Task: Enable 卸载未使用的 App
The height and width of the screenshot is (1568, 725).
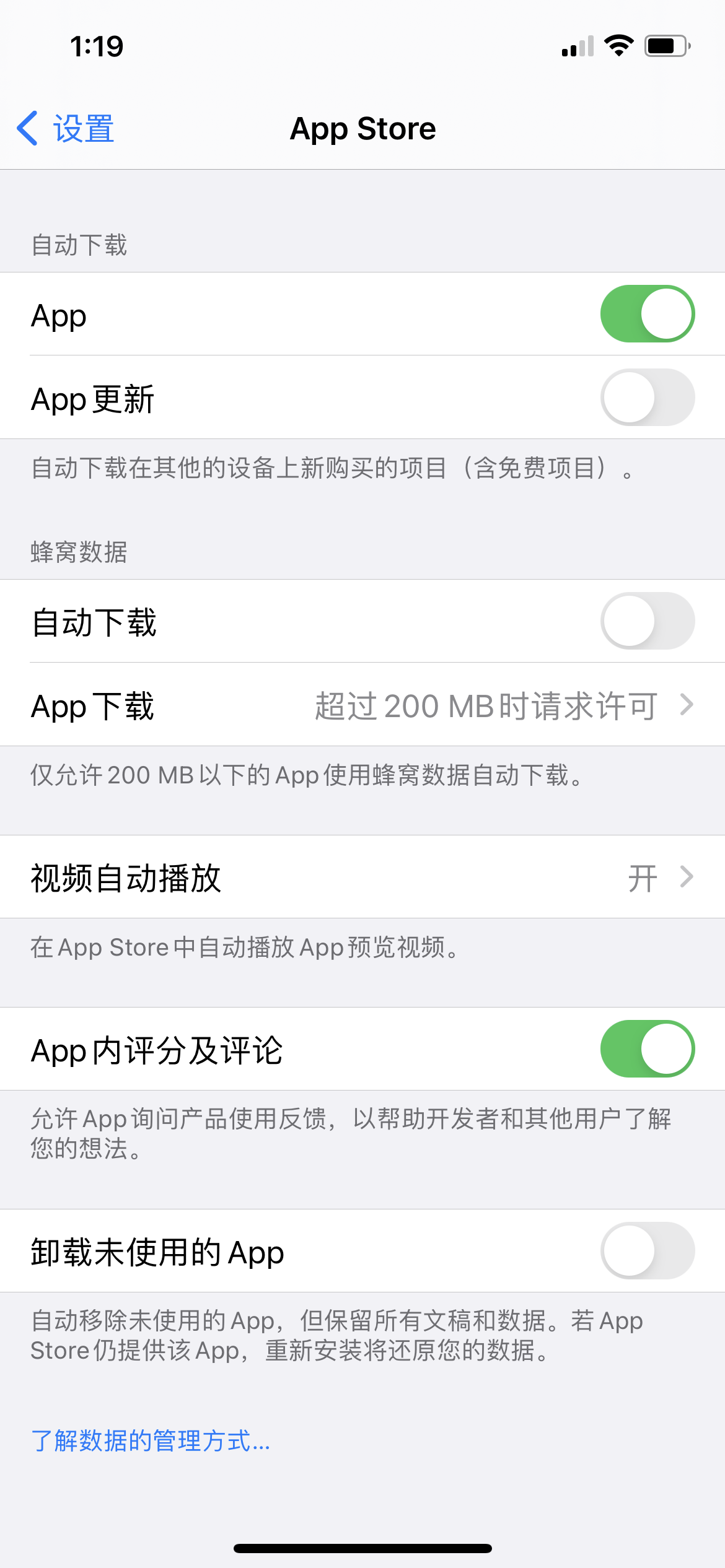Action: pyautogui.click(x=647, y=1251)
